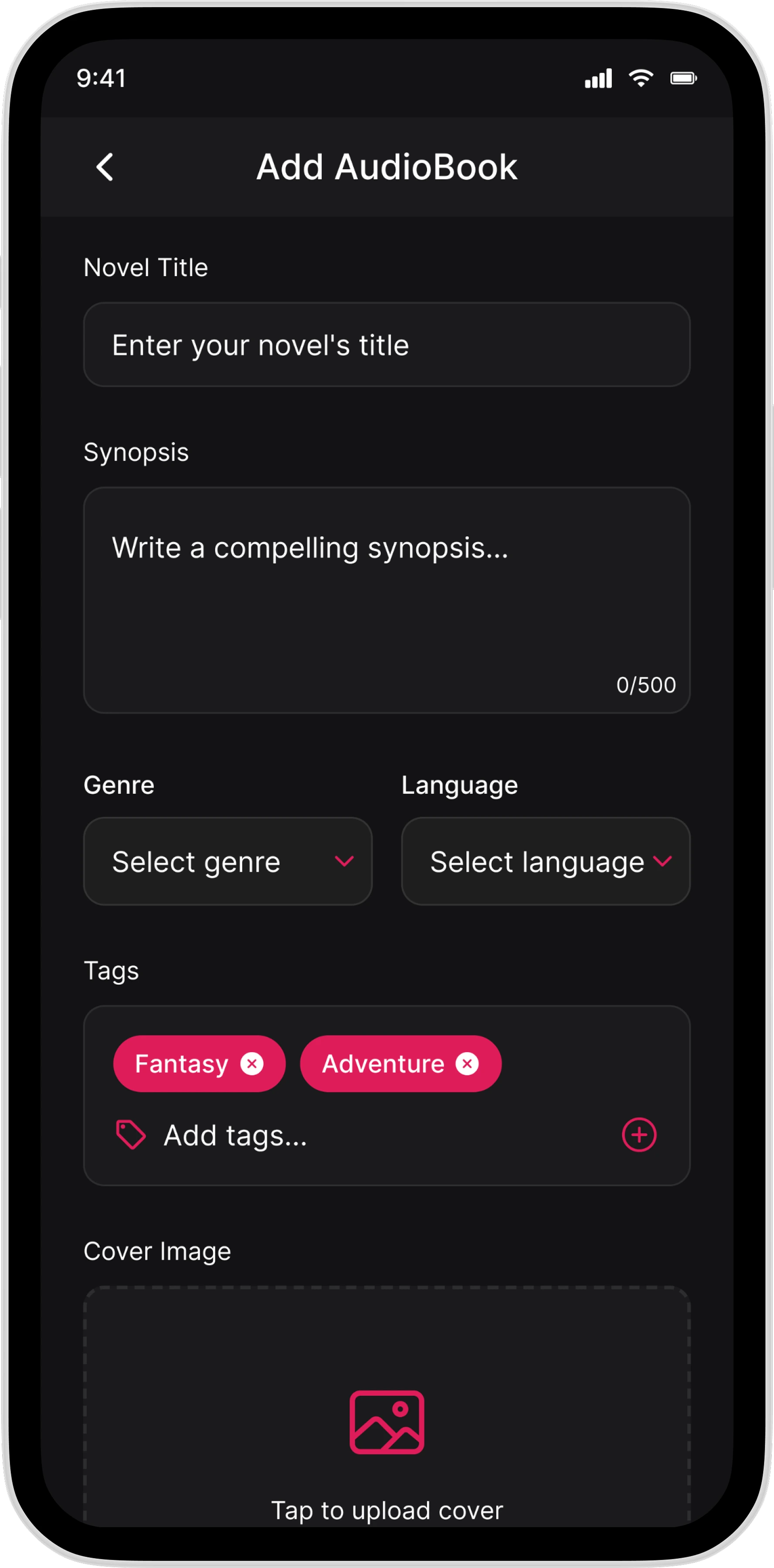Tap the Novel Title input field

click(x=386, y=345)
